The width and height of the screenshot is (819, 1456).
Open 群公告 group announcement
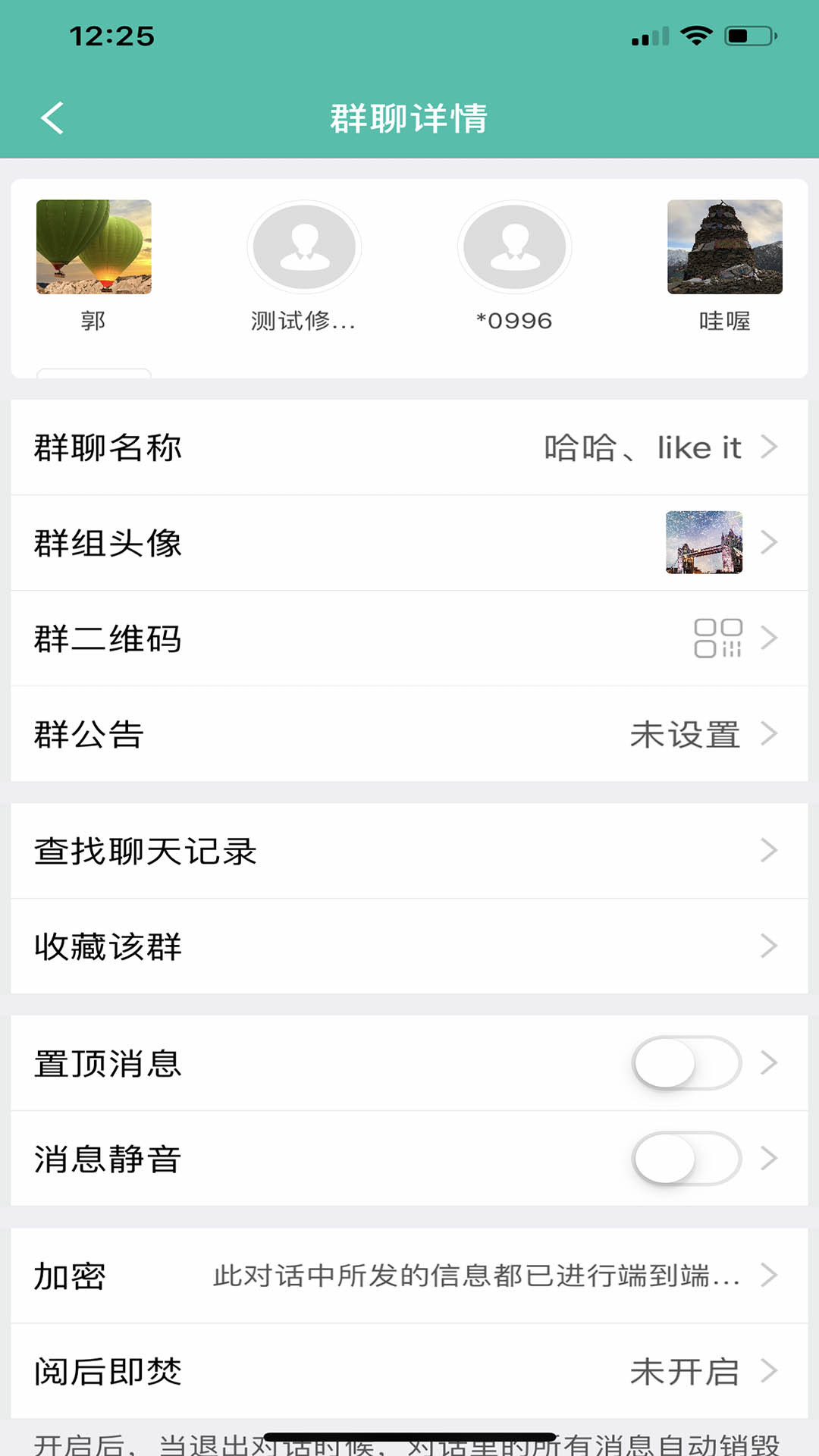[x=409, y=734]
